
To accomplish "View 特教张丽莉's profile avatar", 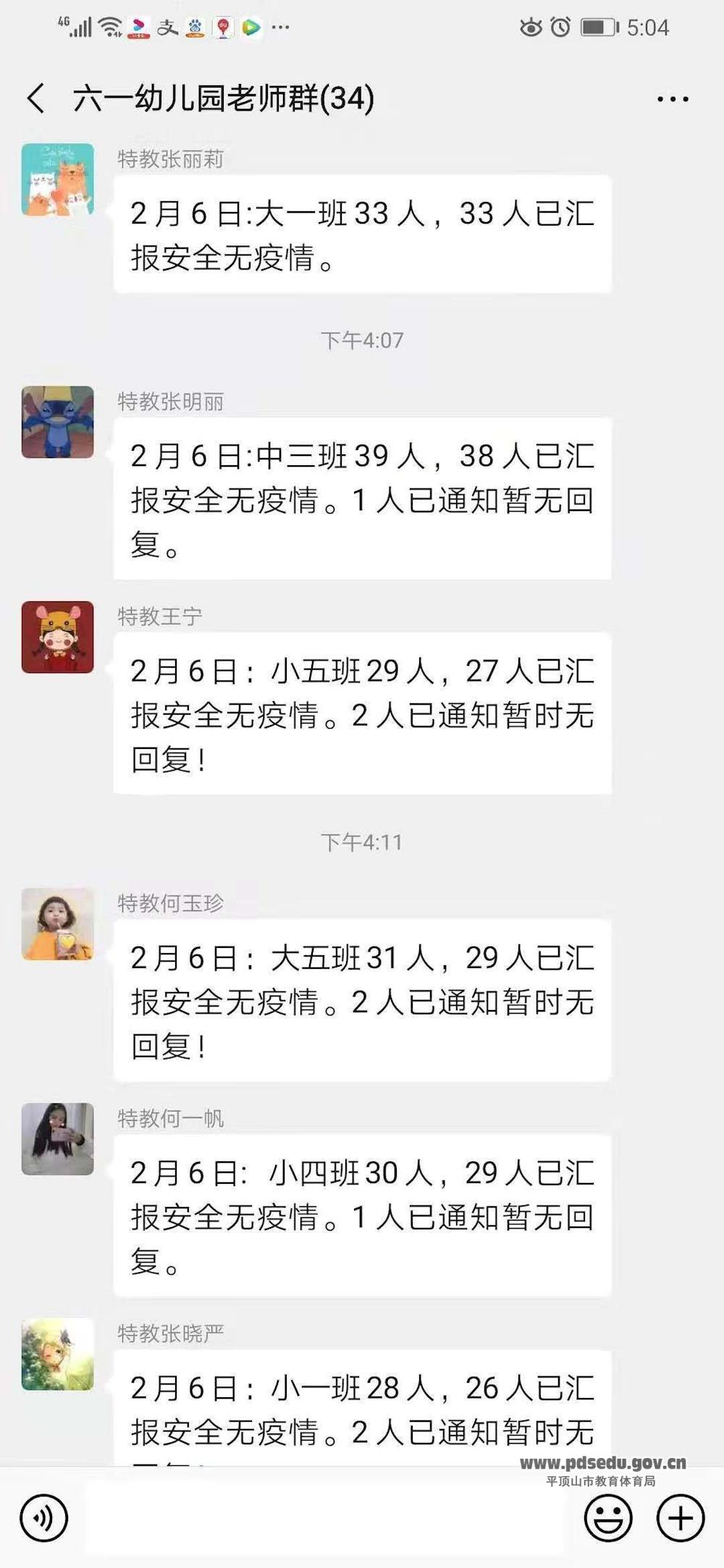I will point(58,179).
